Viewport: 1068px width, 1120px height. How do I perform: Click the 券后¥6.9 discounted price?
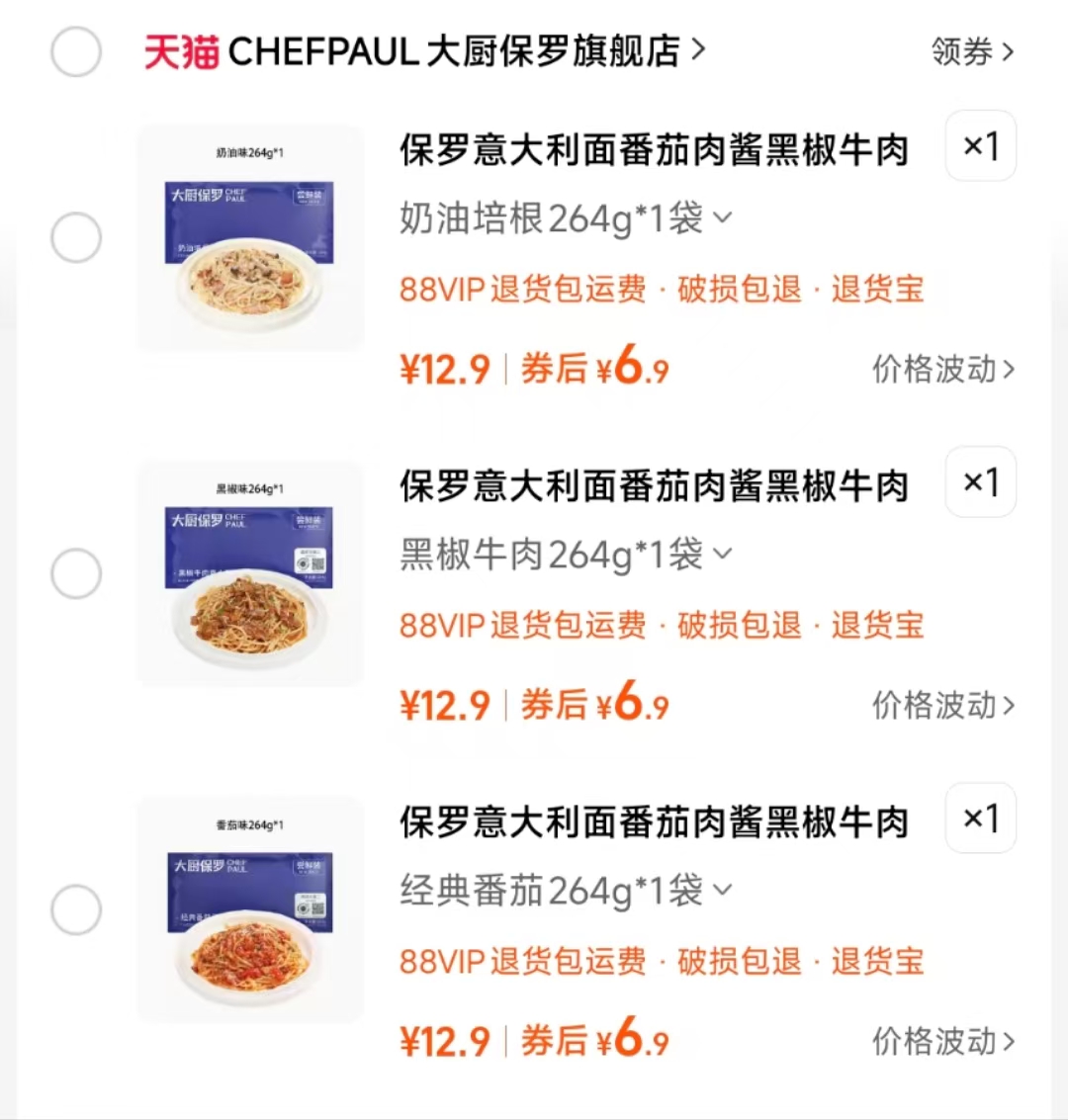(x=593, y=369)
